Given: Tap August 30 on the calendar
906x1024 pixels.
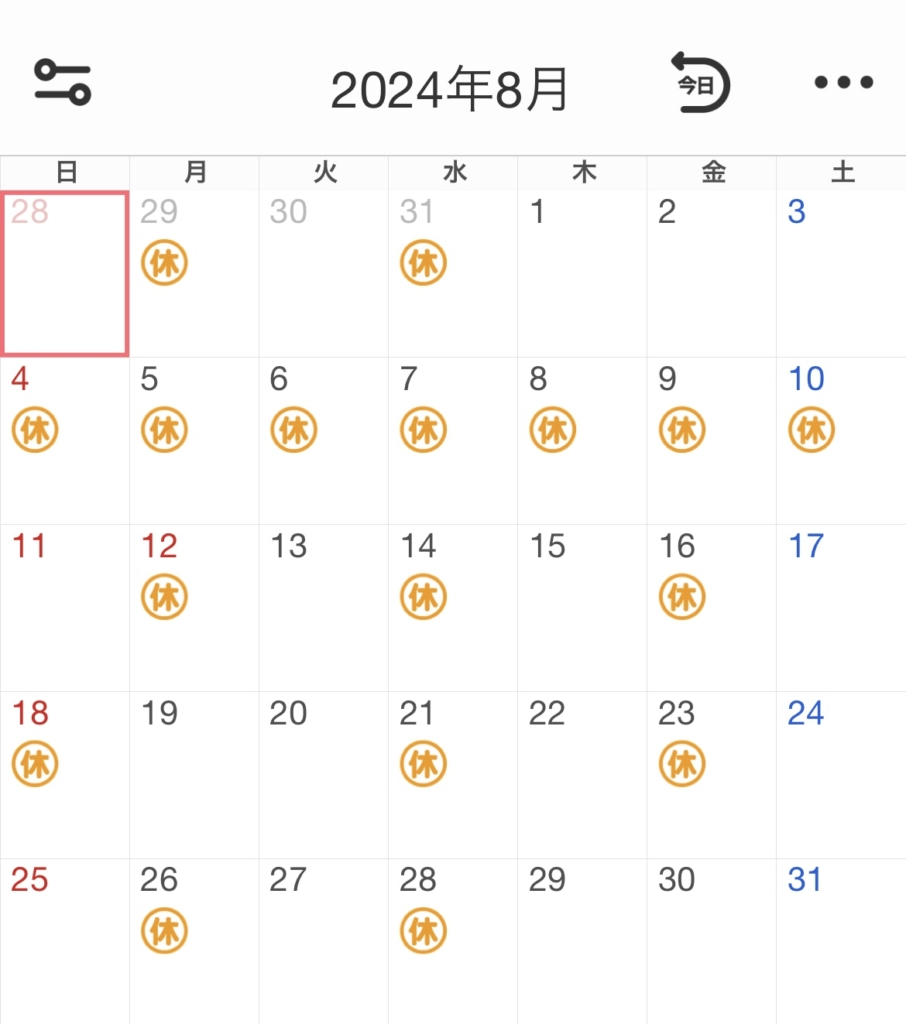Looking at the screenshot, I should [x=711, y=940].
